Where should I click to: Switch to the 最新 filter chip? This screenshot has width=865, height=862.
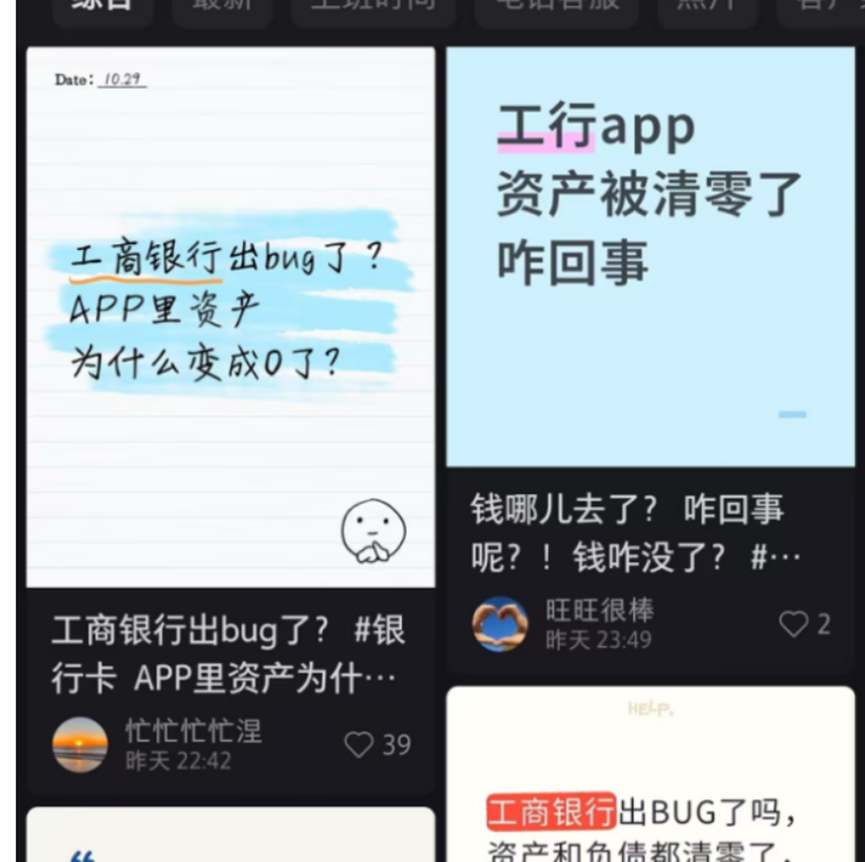(x=222, y=8)
